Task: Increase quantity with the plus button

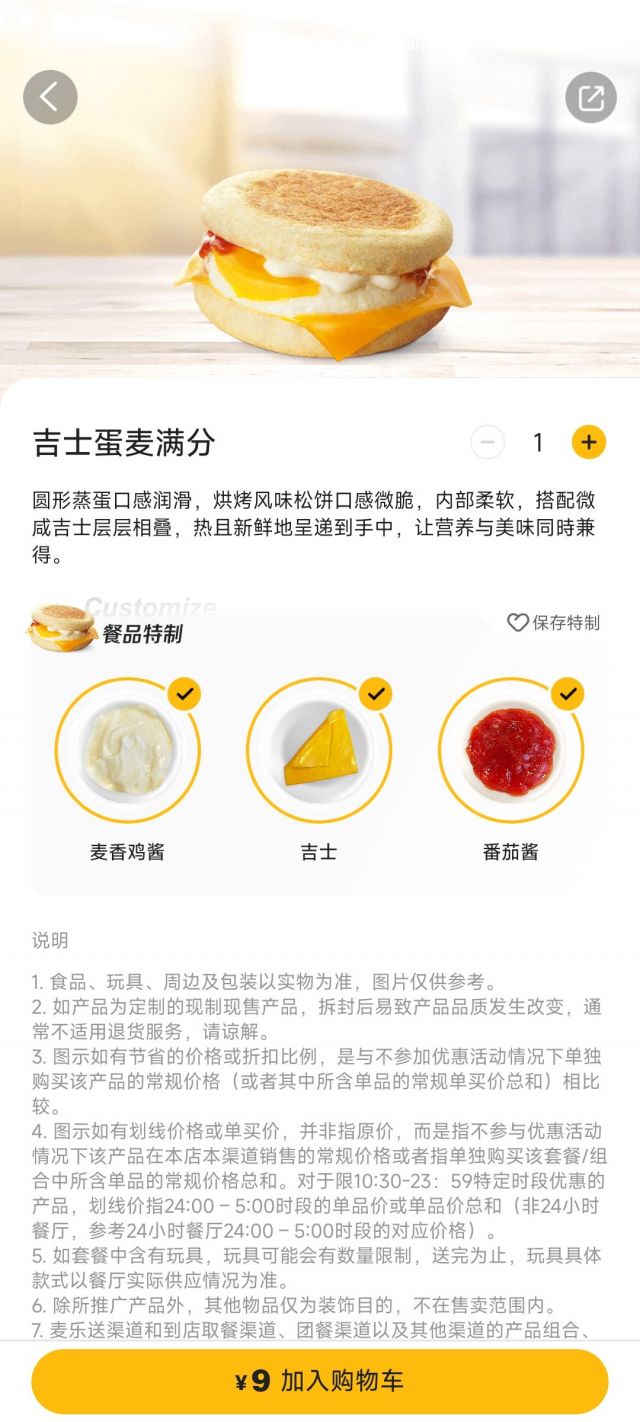Action: click(x=589, y=442)
